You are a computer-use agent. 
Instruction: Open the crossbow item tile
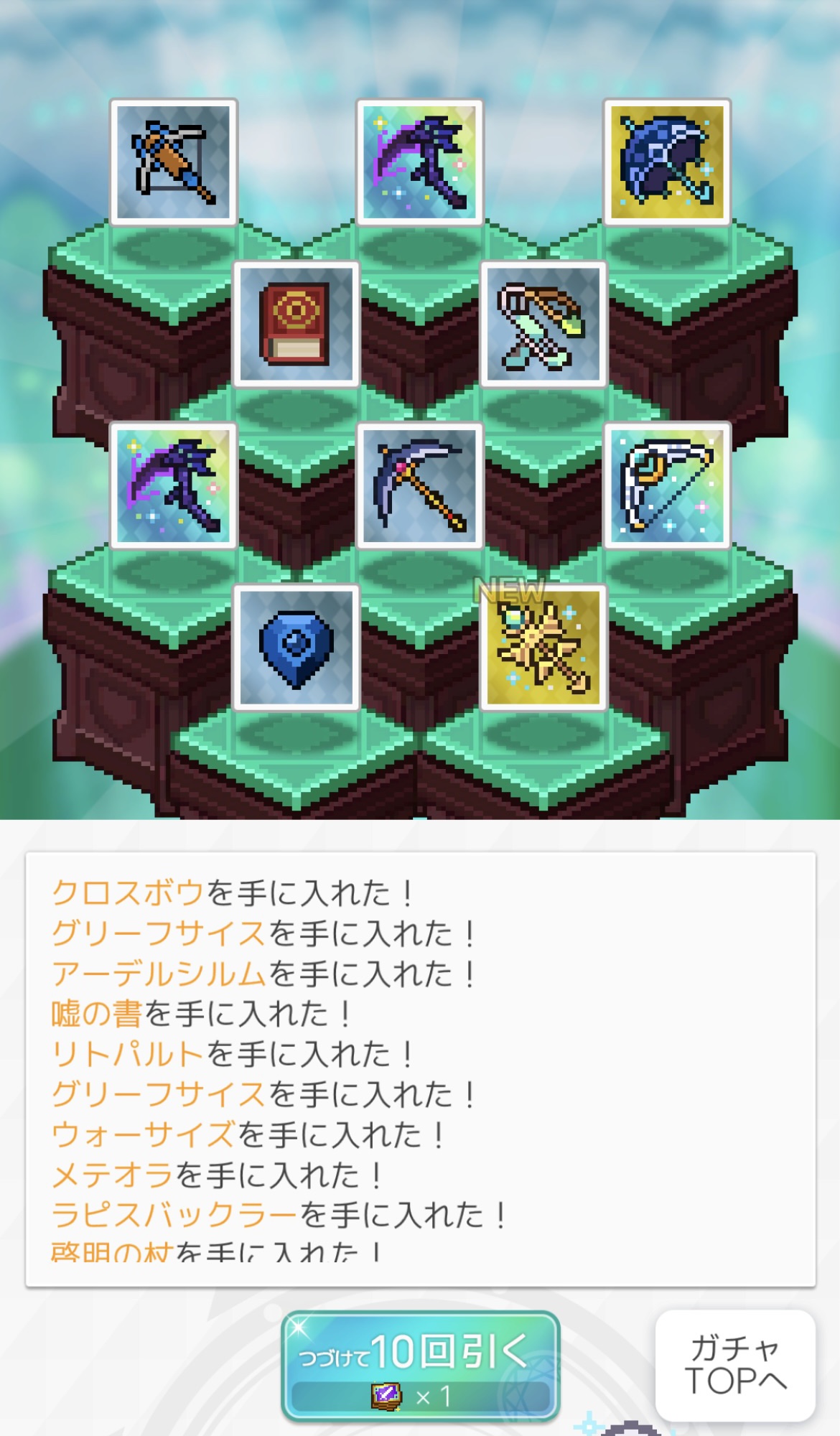tap(174, 162)
